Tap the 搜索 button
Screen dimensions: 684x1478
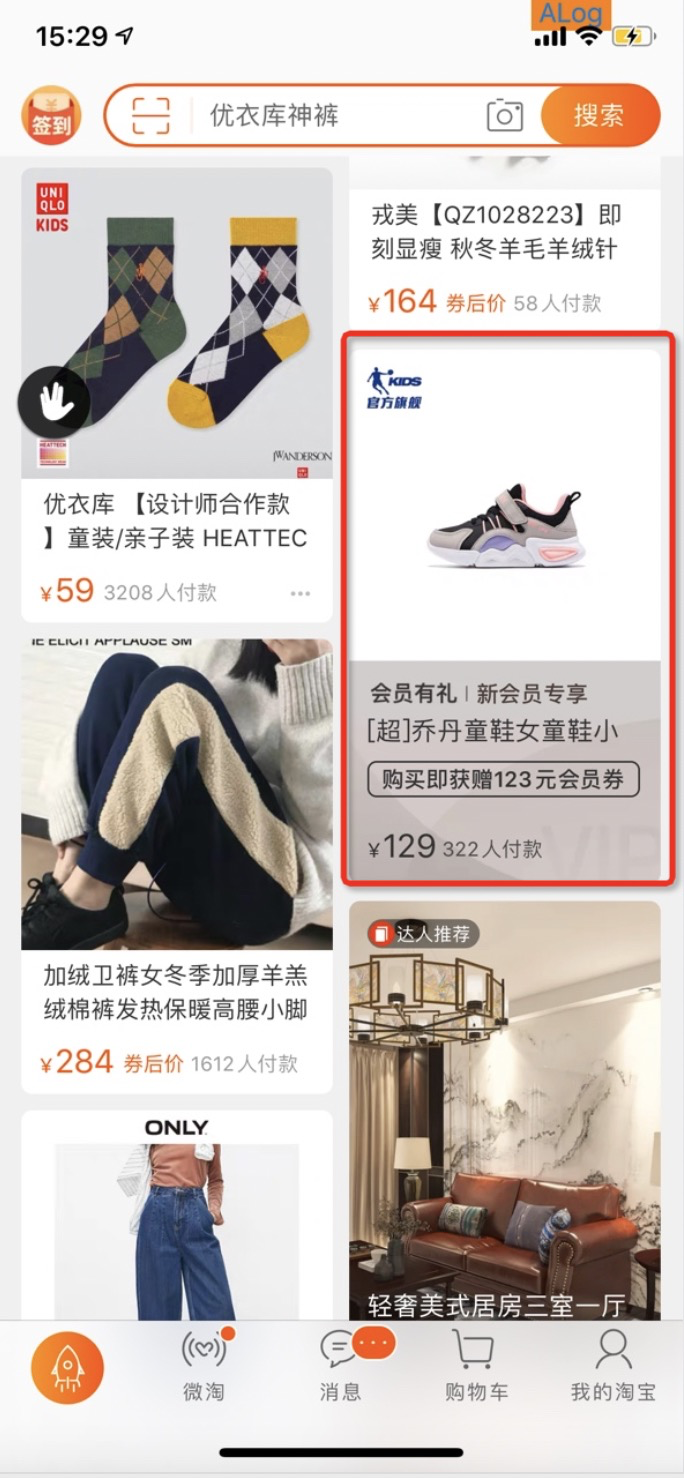pos(599,116)
